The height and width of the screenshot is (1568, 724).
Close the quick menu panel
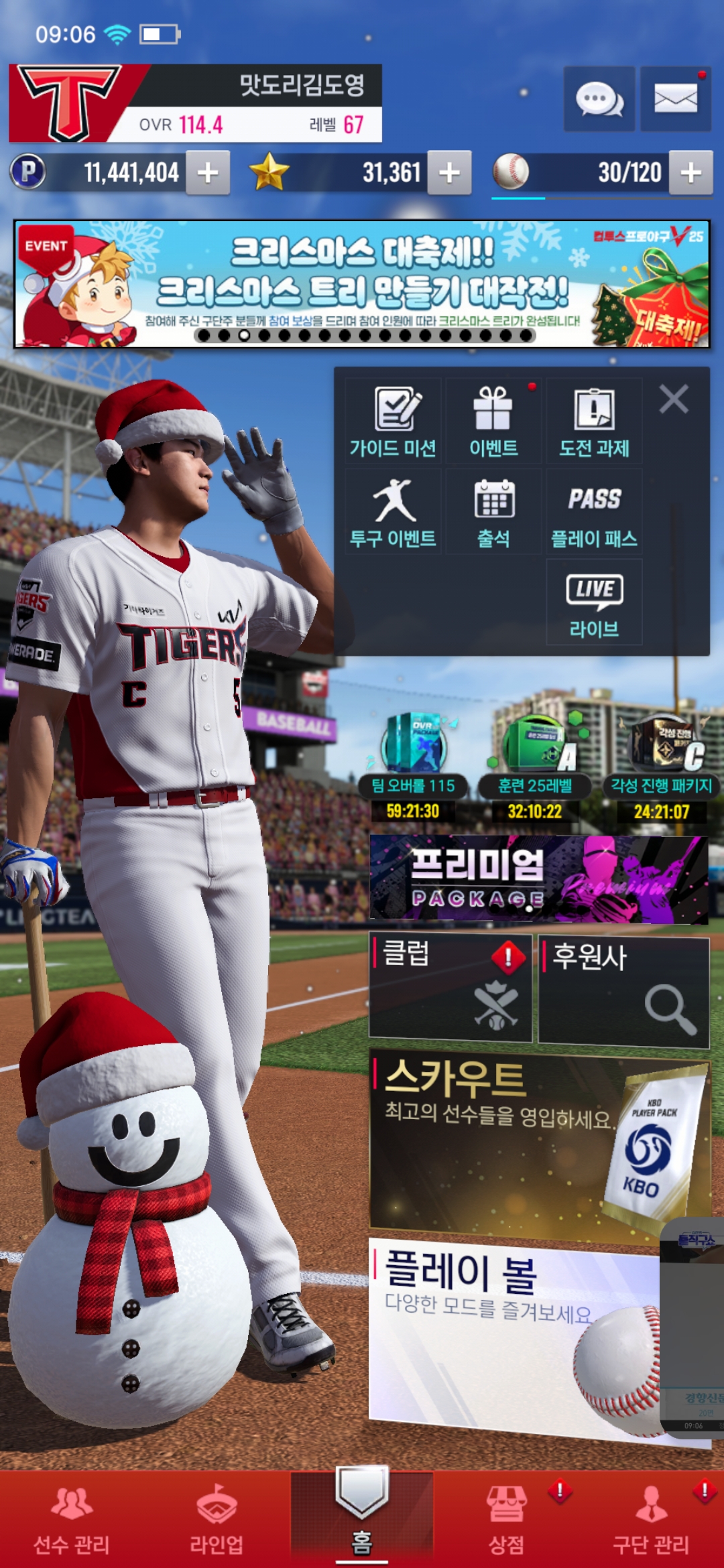tap(674, 399)
